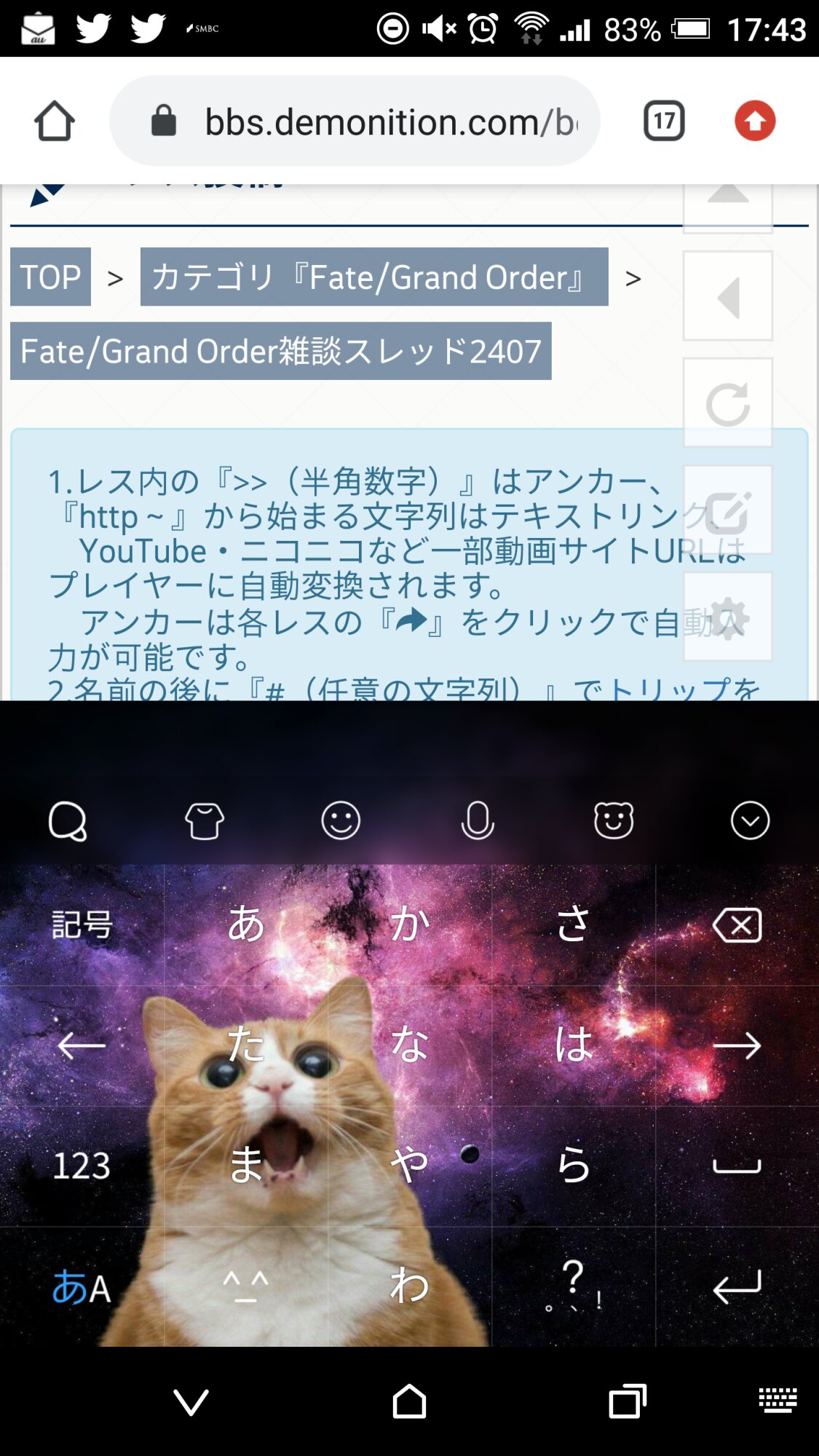819x1456 pixels.
Task: Open the tab switcher showing 17 tabs
Action: click(x=663, y=121)
